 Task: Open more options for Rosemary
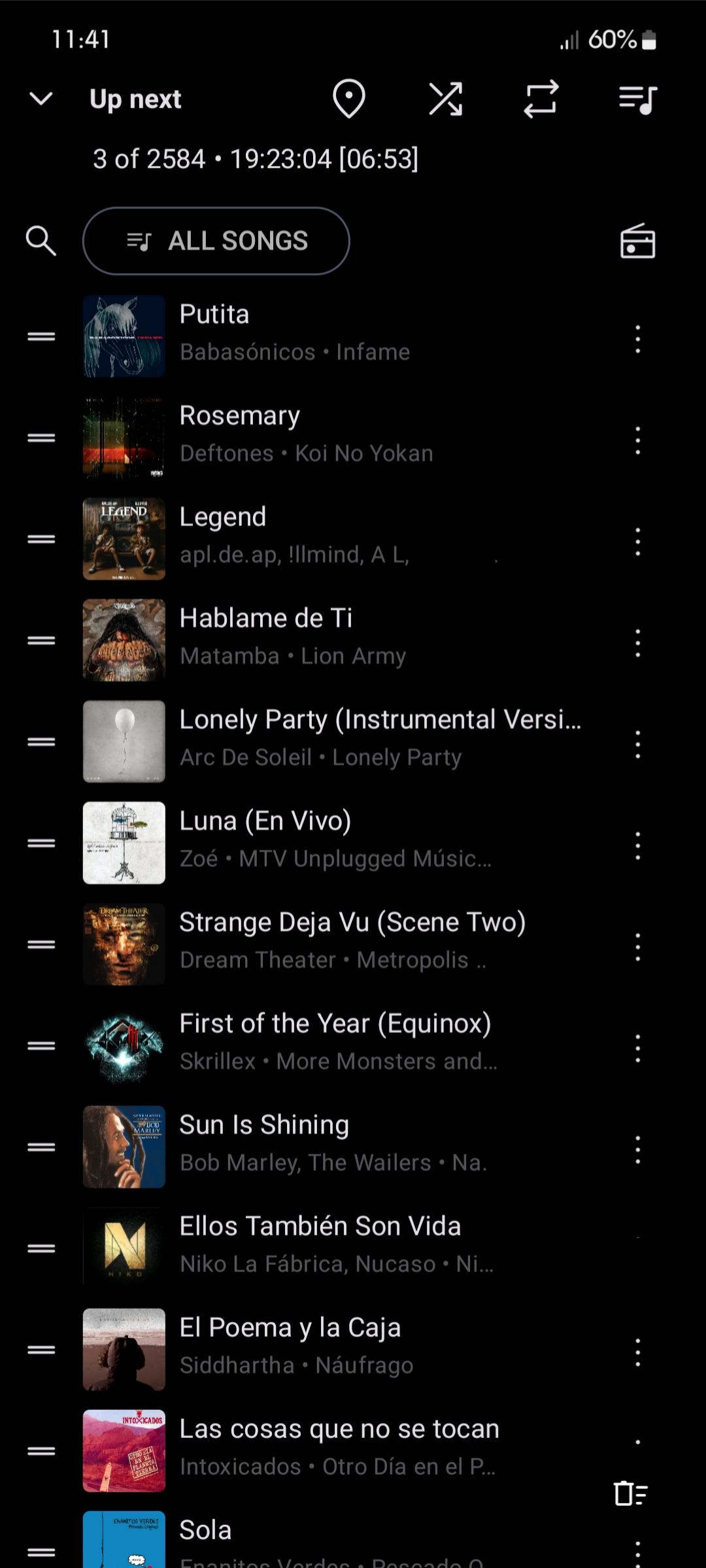pyautogui.click(x=637, y=440)
